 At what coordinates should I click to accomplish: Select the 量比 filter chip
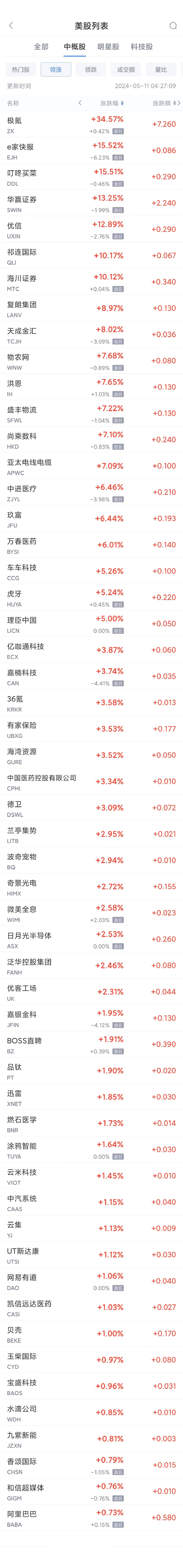point(161,69)
